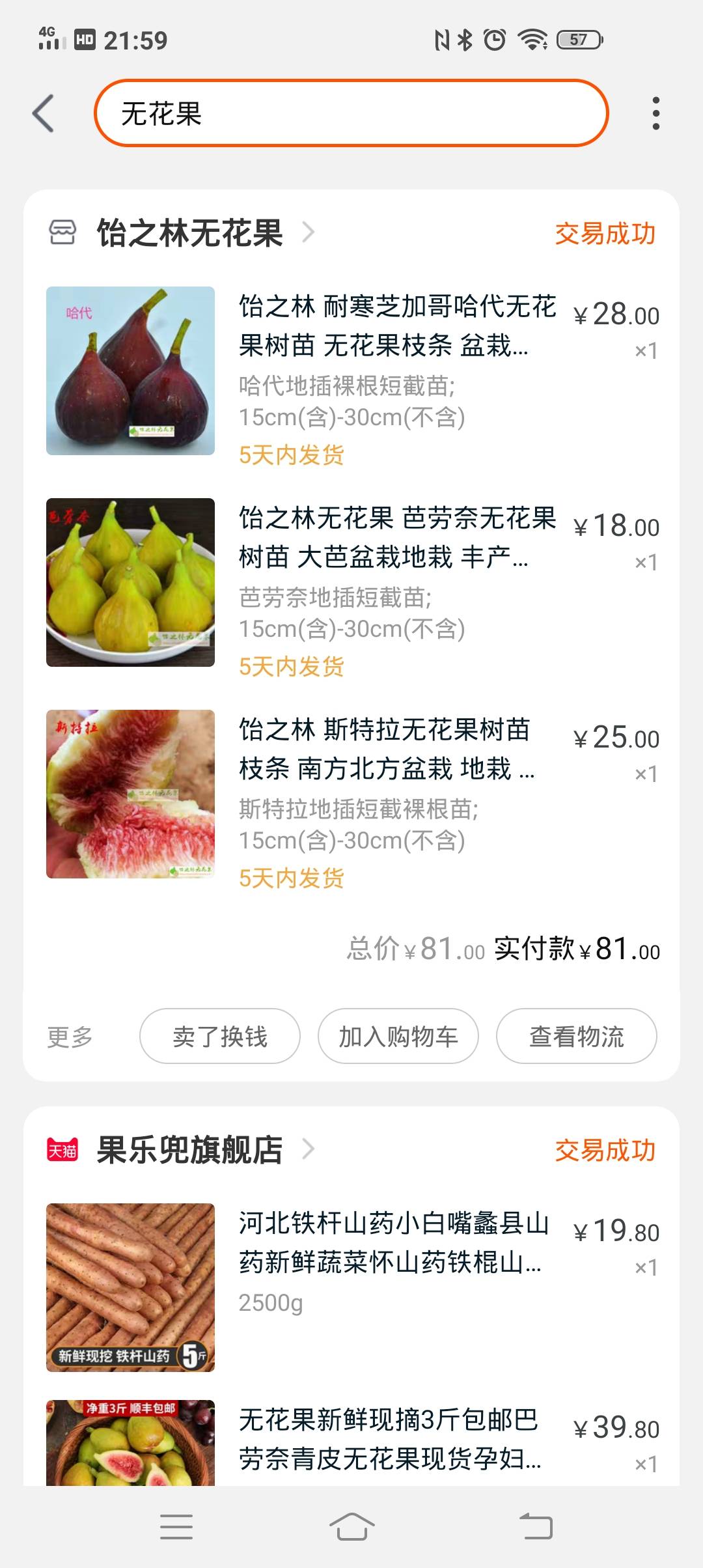
Task: Check logistics with 查看物流
Action: point(576,1036)
